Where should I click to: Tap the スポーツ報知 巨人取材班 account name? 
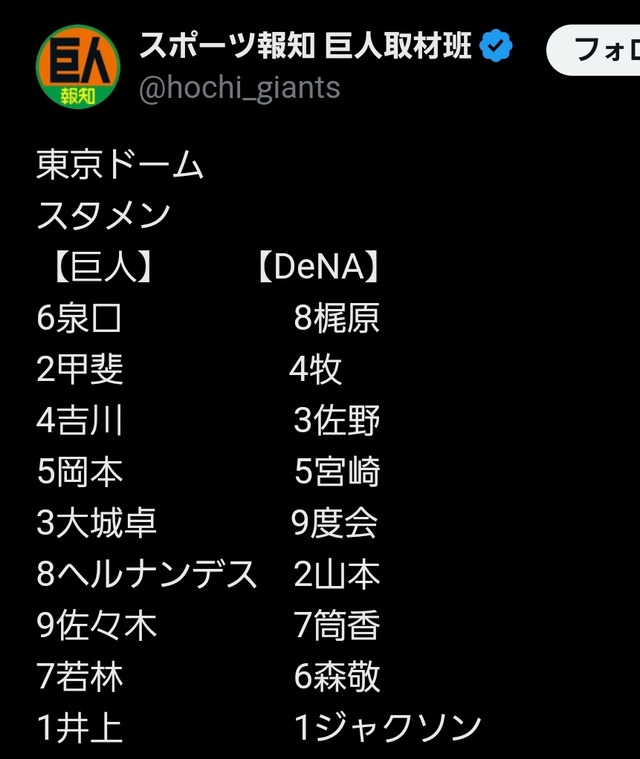[x=305, y=46]
